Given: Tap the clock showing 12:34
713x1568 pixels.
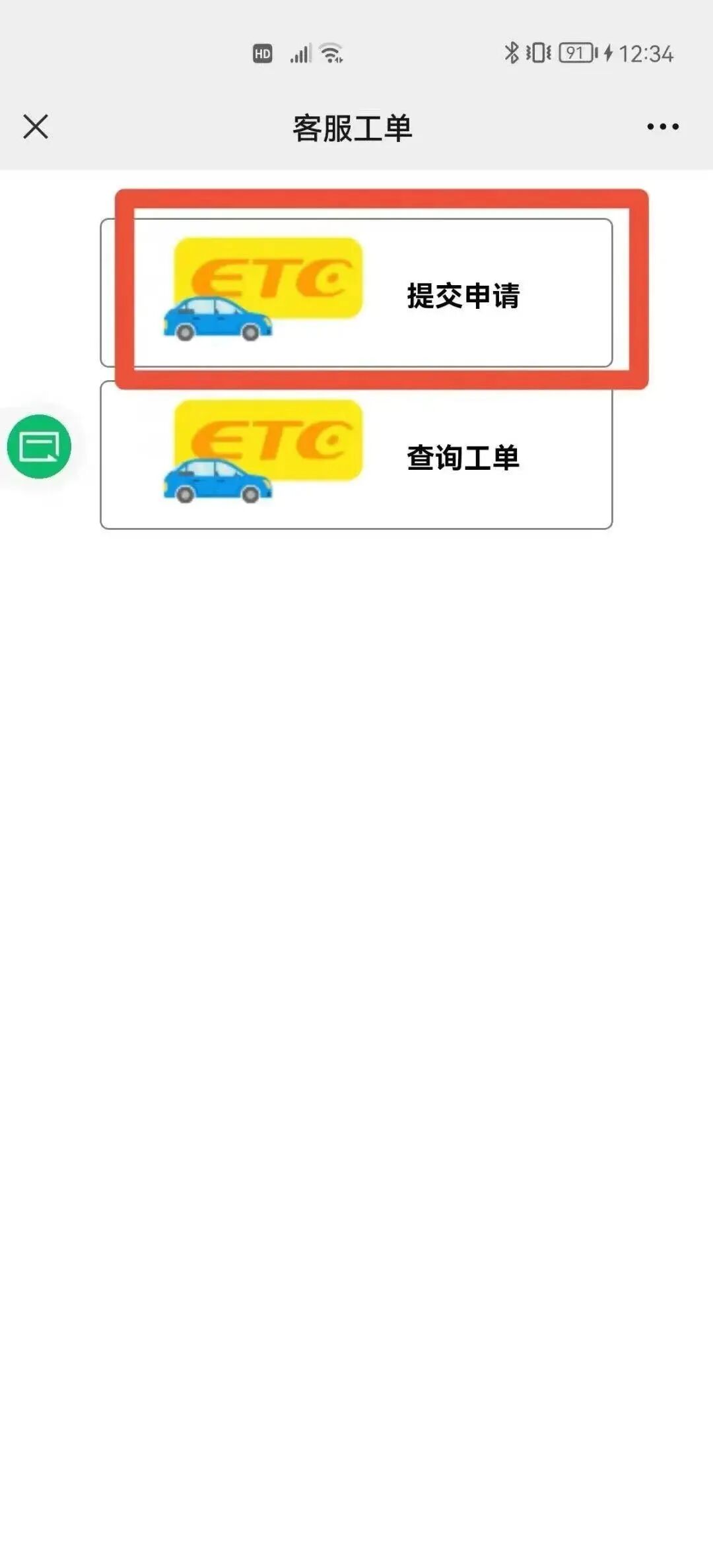Looking at the screenshot, I should point(647,54).
